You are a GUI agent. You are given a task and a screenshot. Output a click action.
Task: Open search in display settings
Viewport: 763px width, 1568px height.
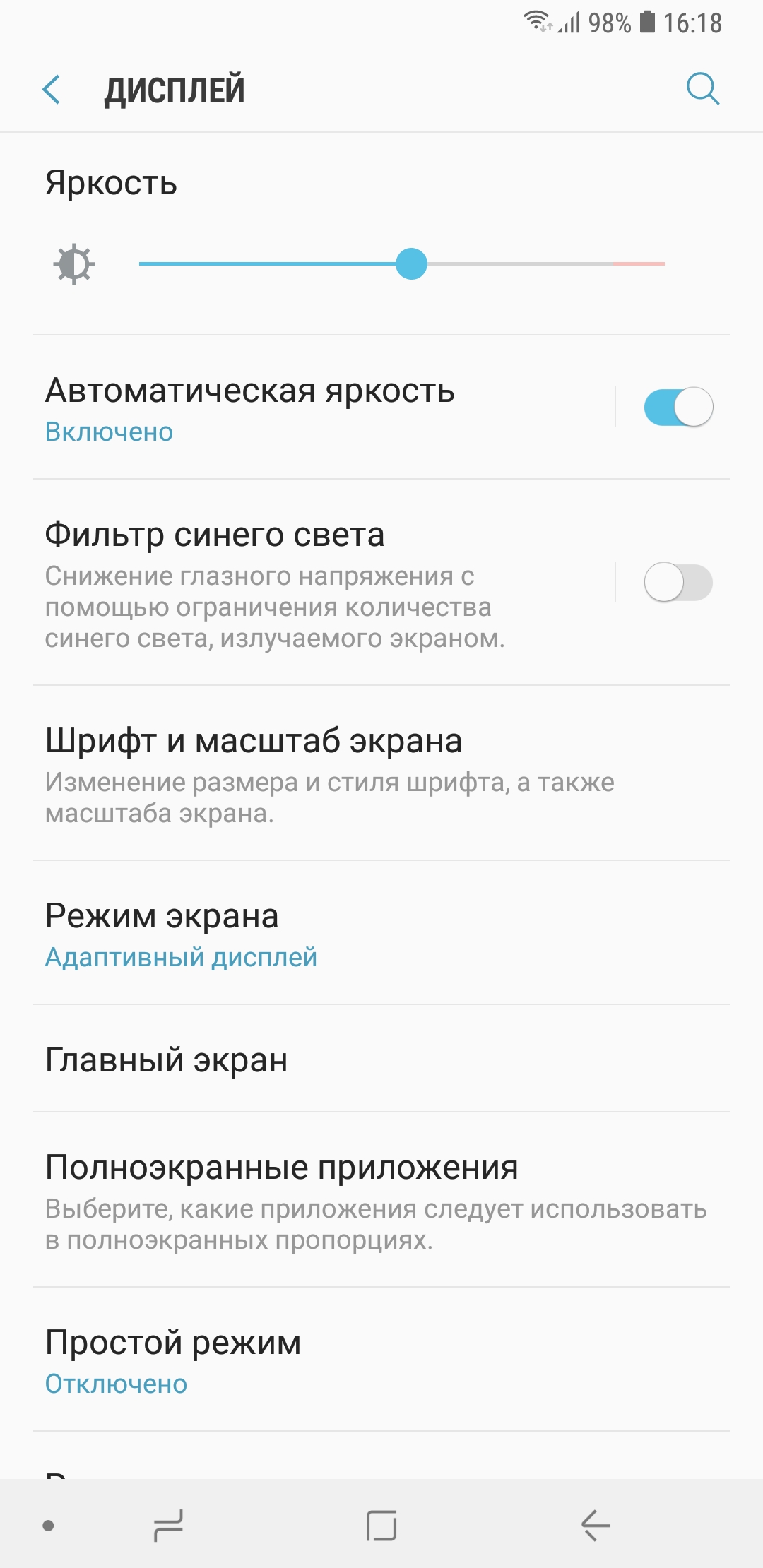(702, 89)
